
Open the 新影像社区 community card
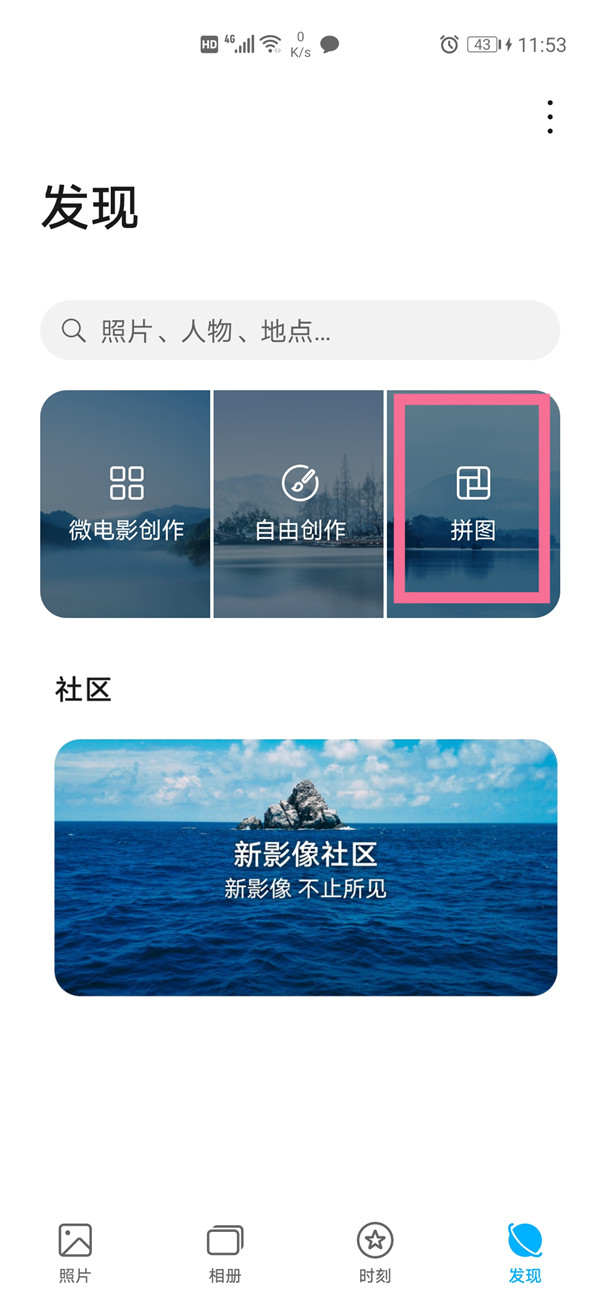click(x=306, y=867)
